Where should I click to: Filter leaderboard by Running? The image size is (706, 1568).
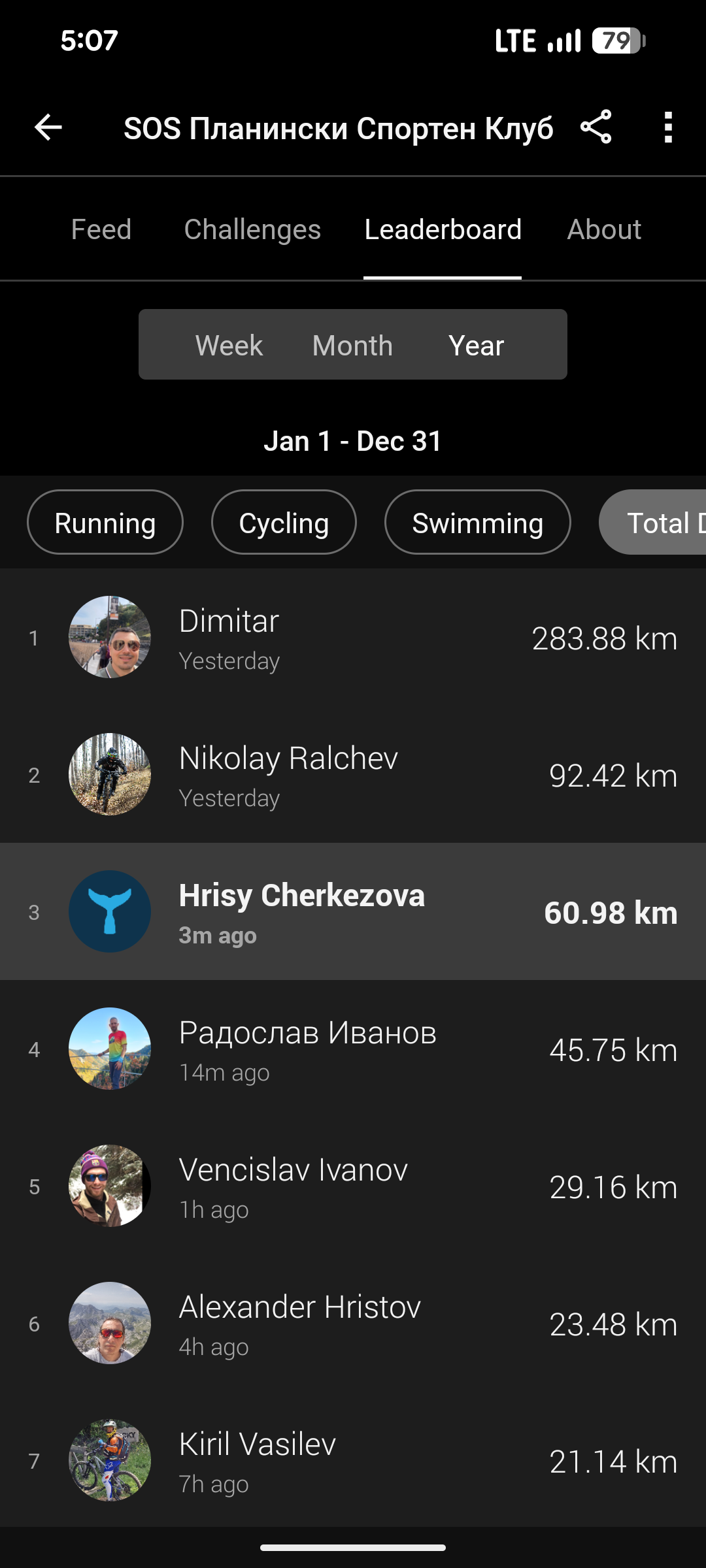(105, 523)
